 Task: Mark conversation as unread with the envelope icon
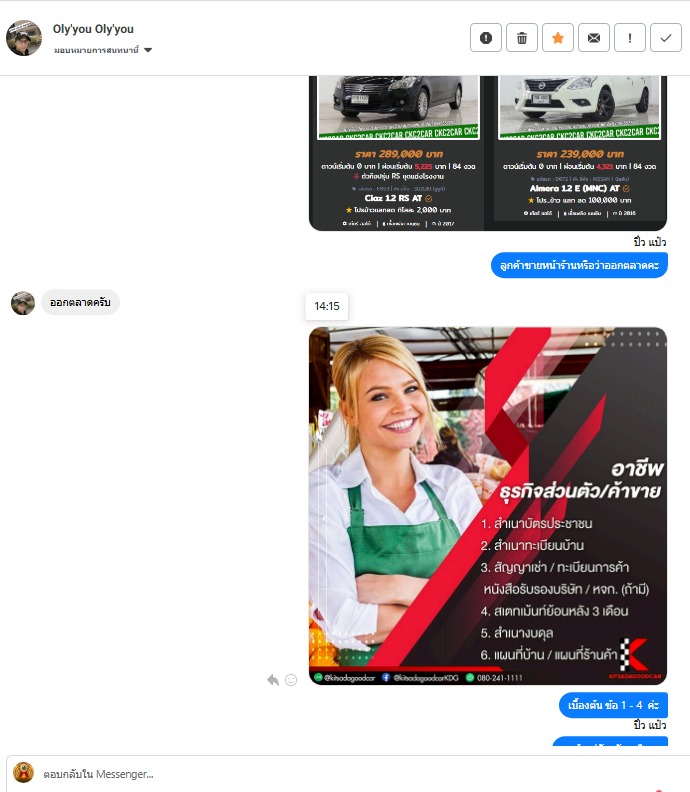coord(594,38)
